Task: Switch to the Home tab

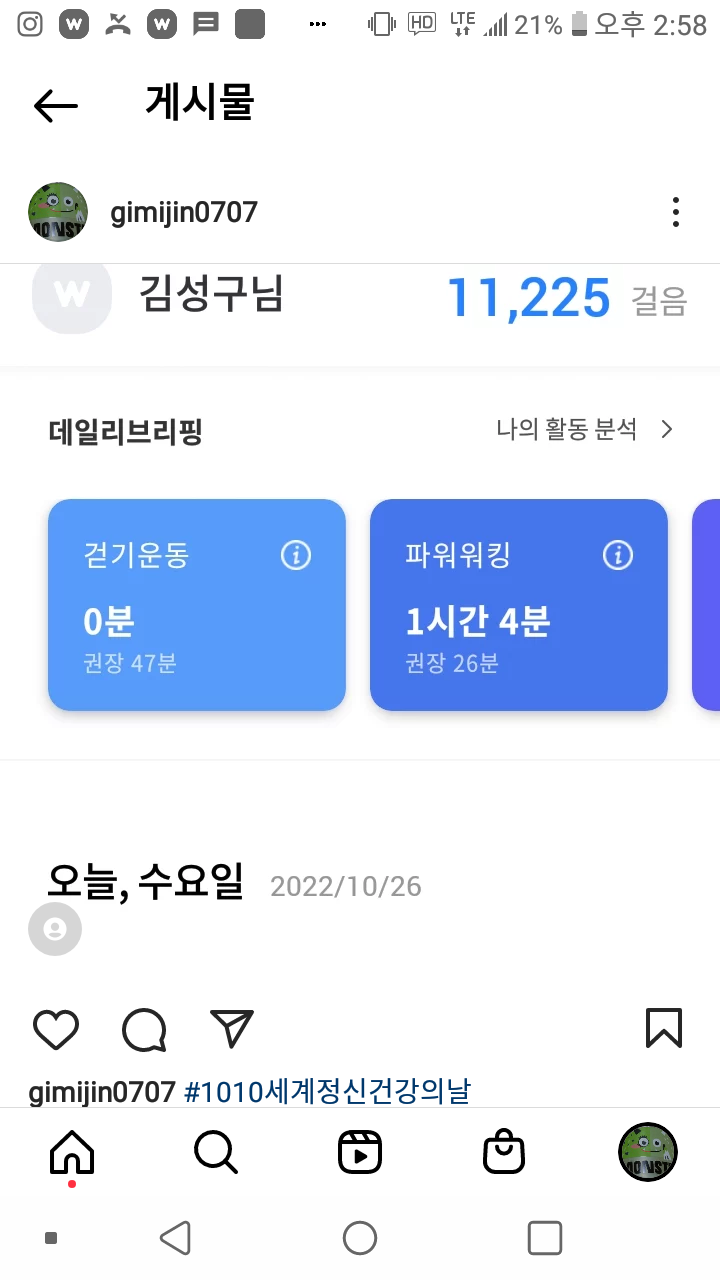Action: 72,1153
